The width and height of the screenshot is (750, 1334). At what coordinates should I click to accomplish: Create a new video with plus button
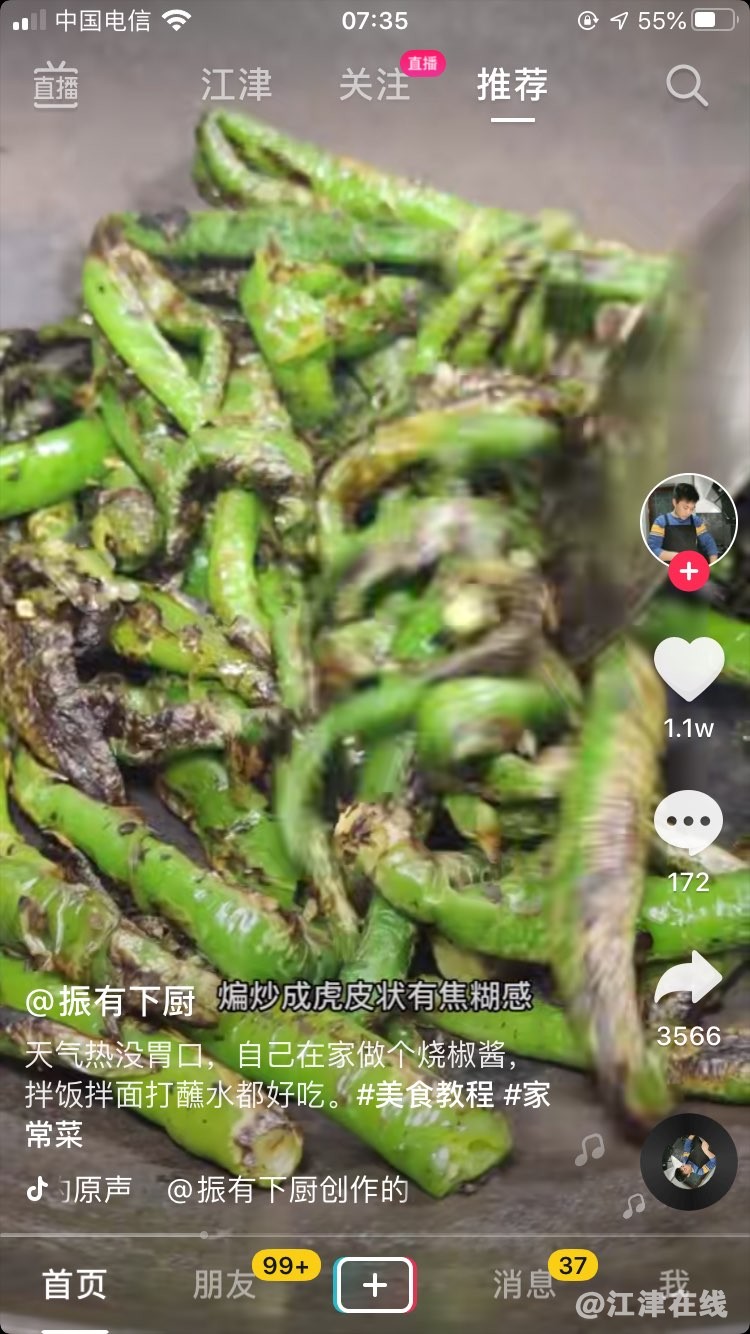(x=374, y=1284)
